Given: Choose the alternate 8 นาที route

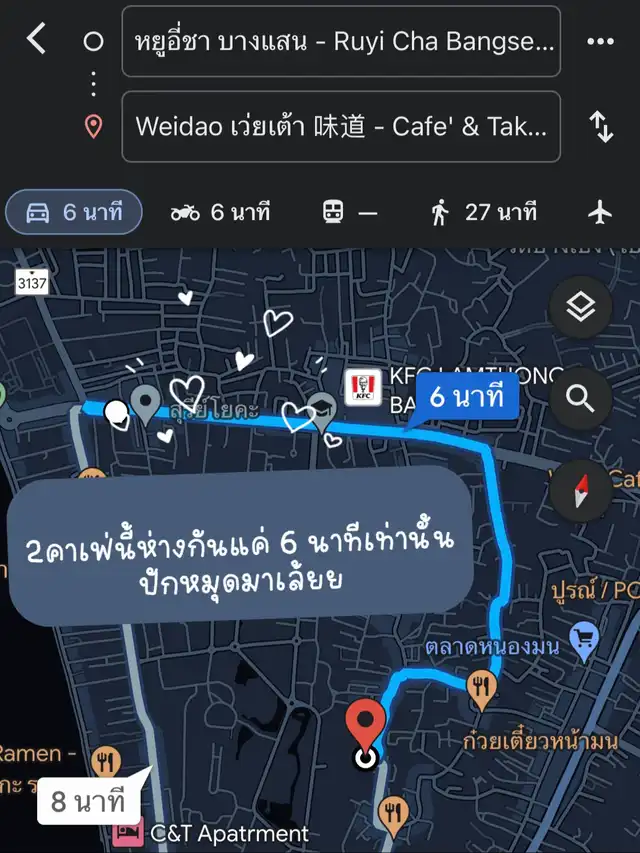Looking at the screenshot, I should [x=86, y=801].
